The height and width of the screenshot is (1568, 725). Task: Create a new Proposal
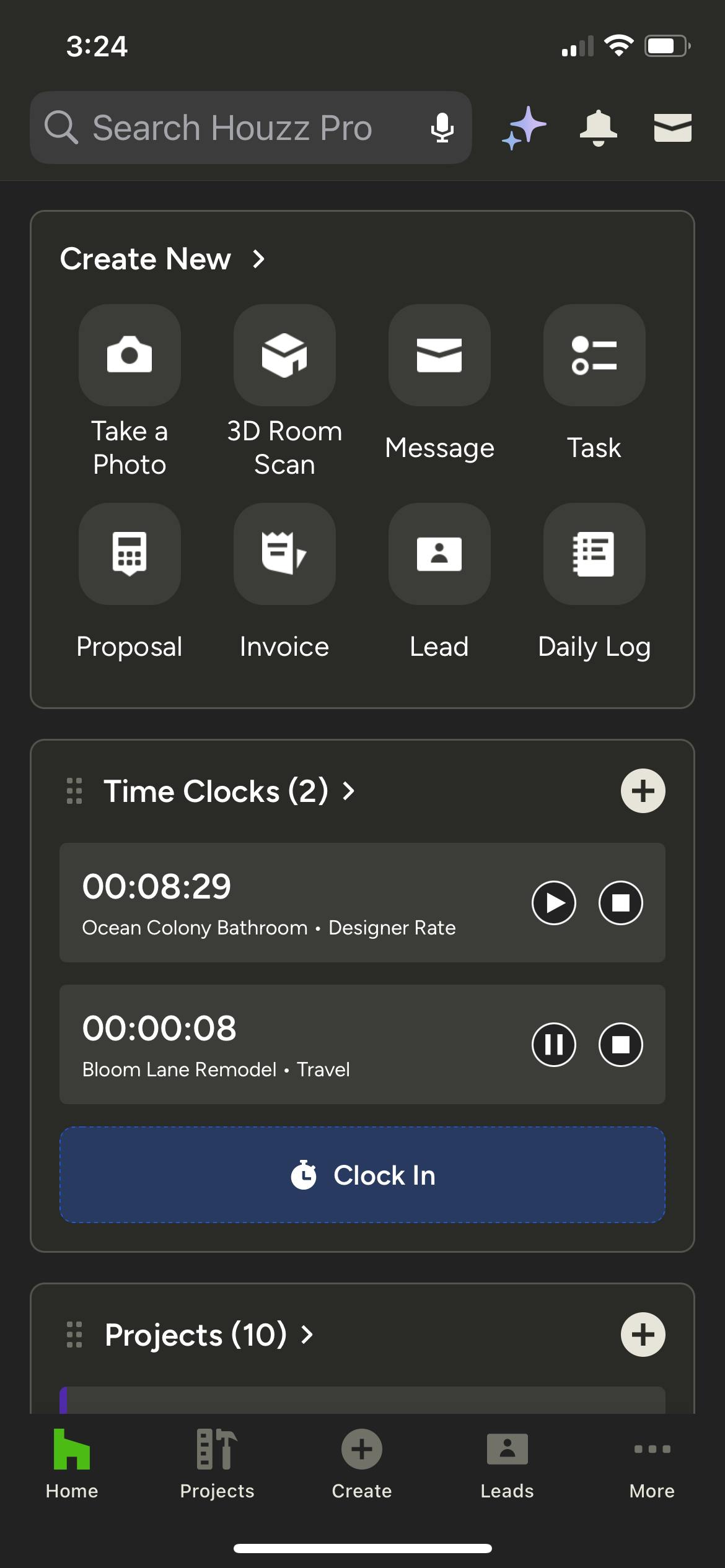point(130,582)
